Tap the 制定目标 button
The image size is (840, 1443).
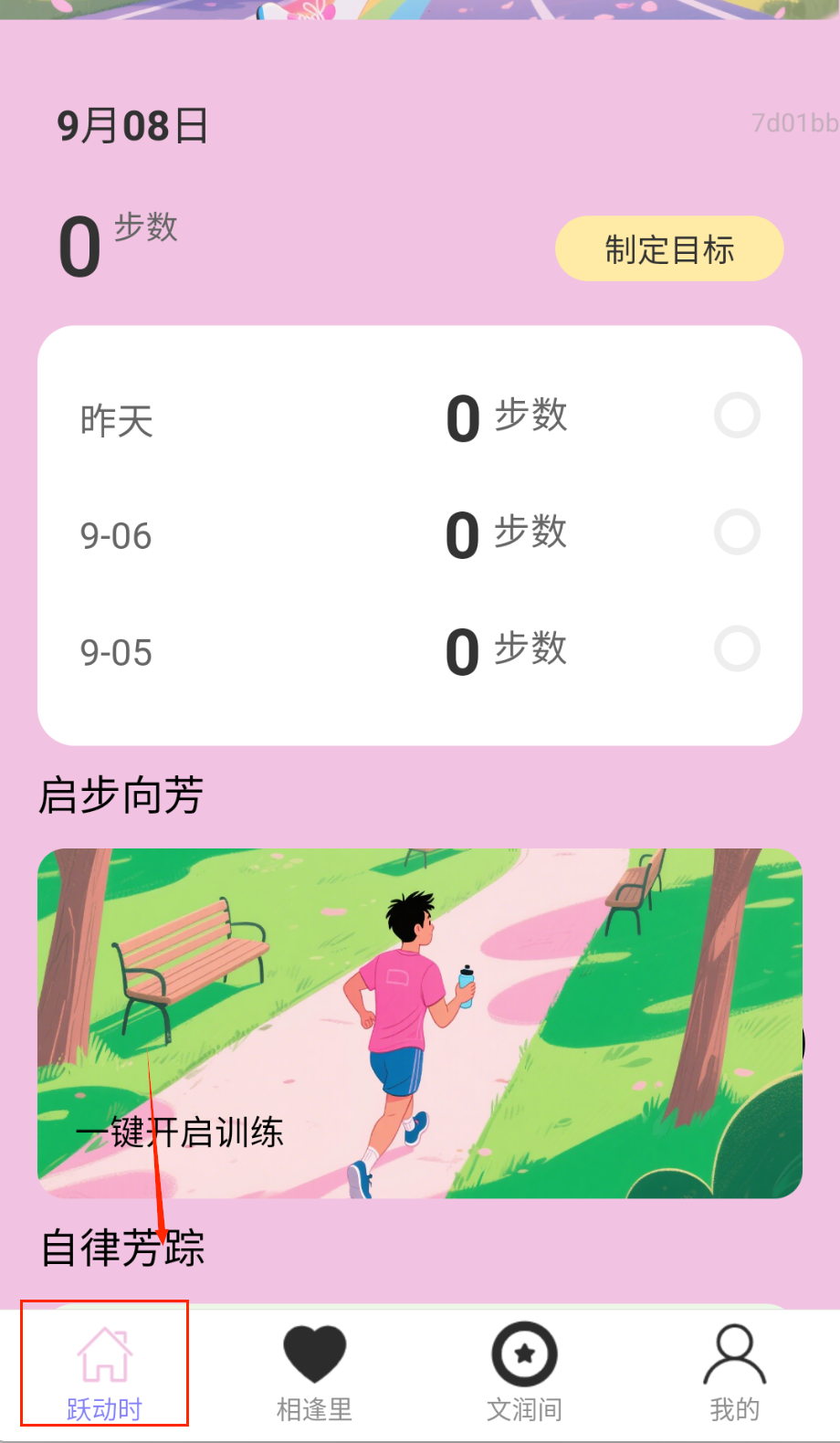[x=669, y=248]
